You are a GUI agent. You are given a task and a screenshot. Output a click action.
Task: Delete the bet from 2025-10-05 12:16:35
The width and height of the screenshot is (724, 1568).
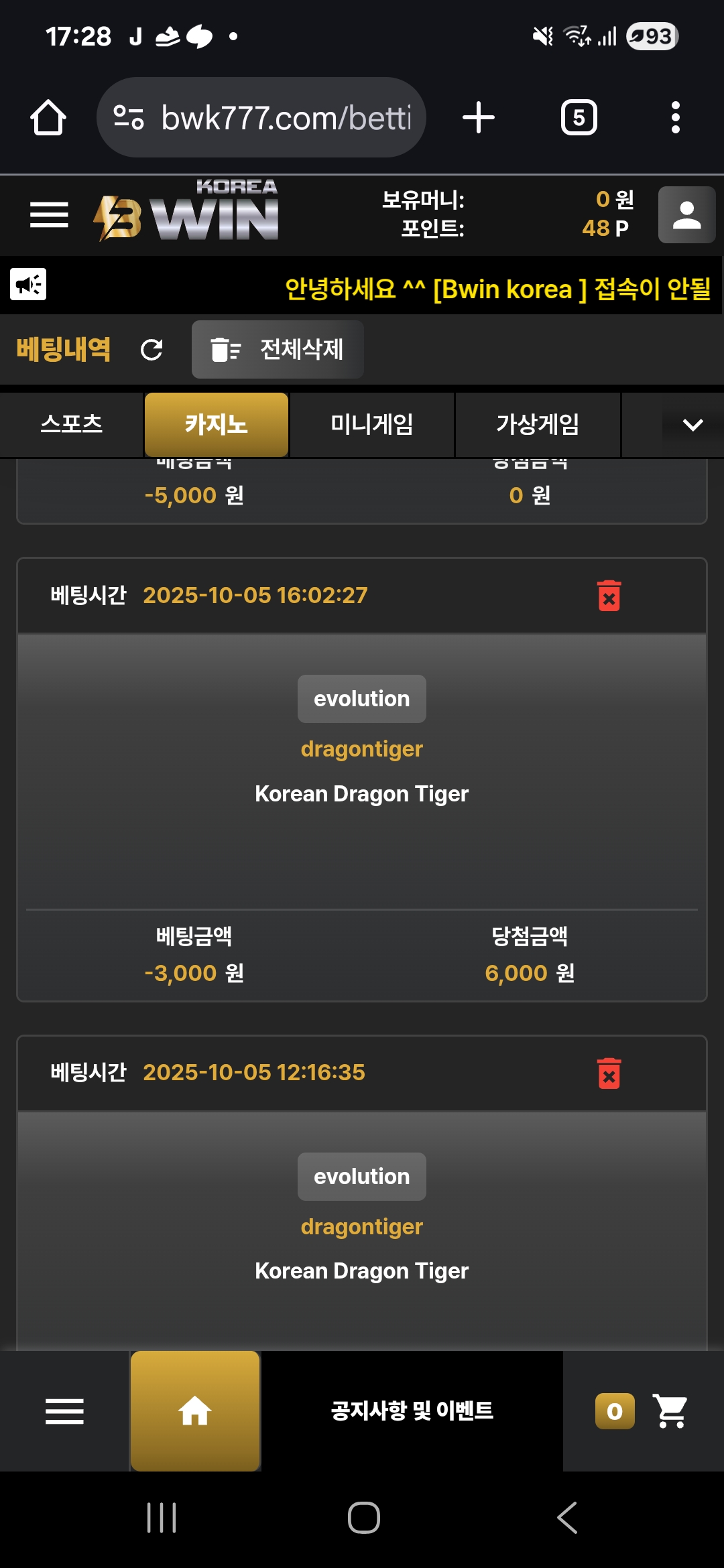(609, 1073)
